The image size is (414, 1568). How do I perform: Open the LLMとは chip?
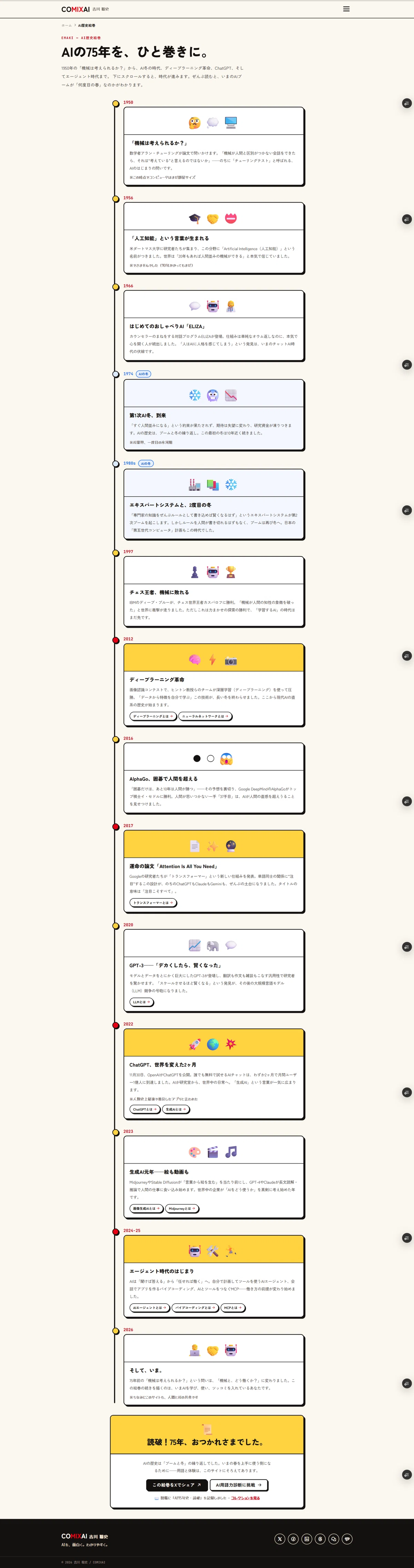[141, 1002]
